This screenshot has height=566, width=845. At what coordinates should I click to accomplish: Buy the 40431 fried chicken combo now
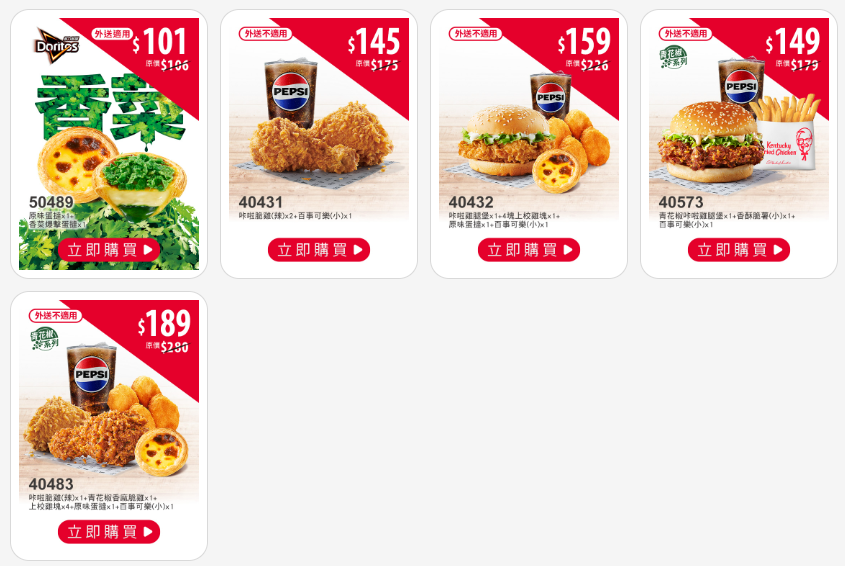(x=319, y=250)
